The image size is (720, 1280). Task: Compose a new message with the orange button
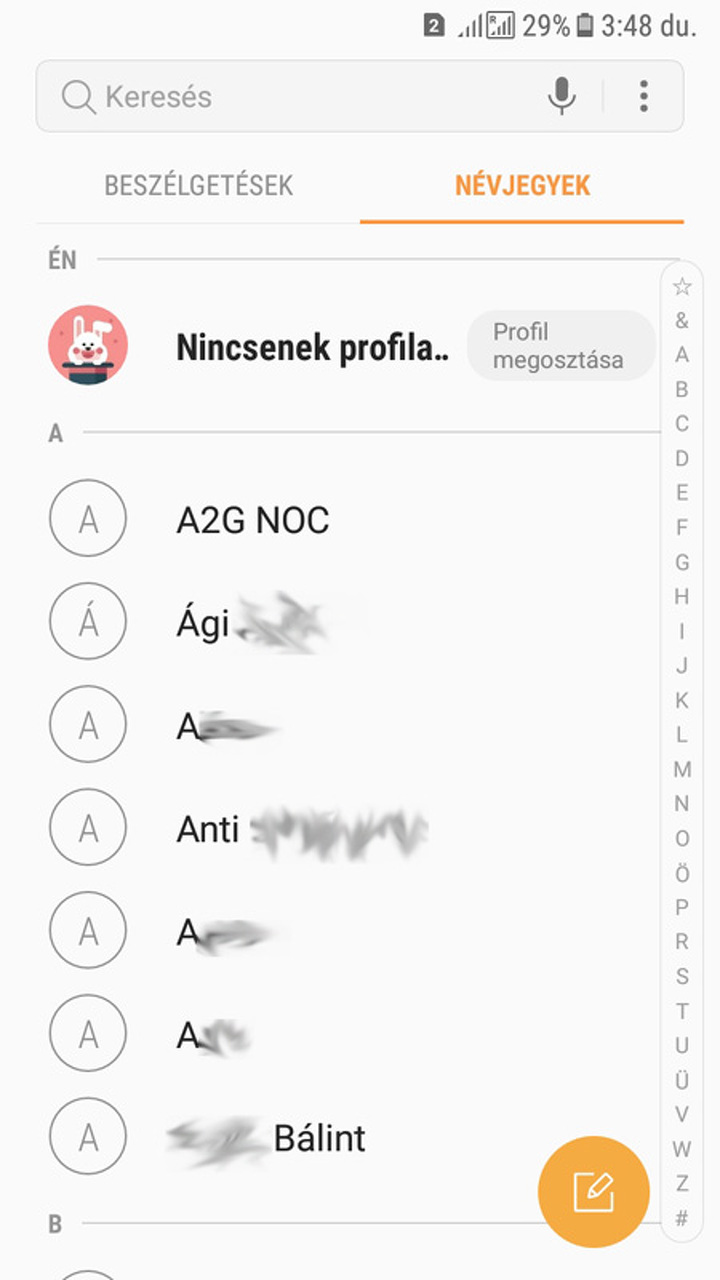593,1192
